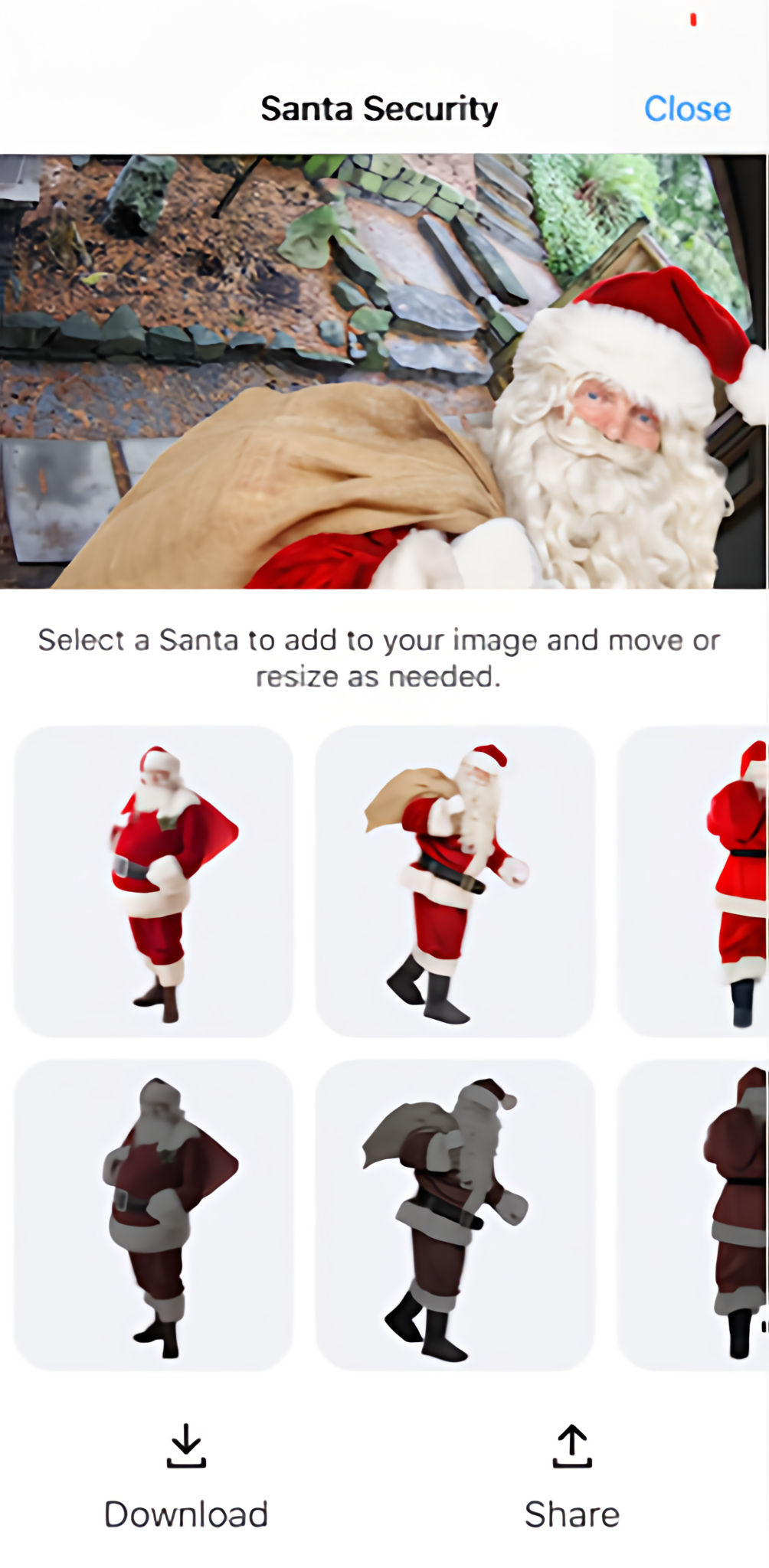Close the Santa Security screen
The height and width of the screenshot is (1568, 769).
[686, 109]
